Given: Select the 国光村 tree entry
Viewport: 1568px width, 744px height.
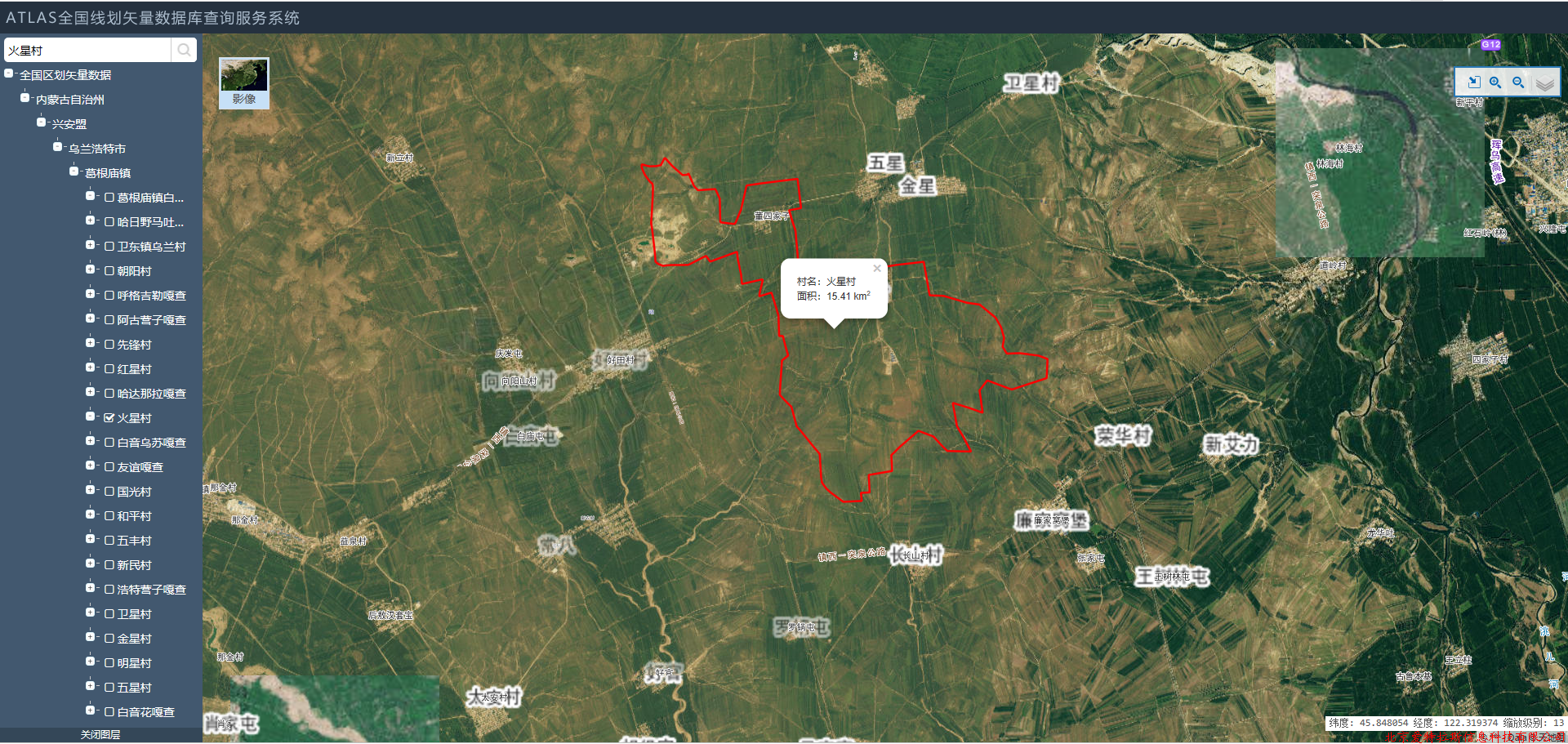Looking at the screenshot, I should click(134, 492).
